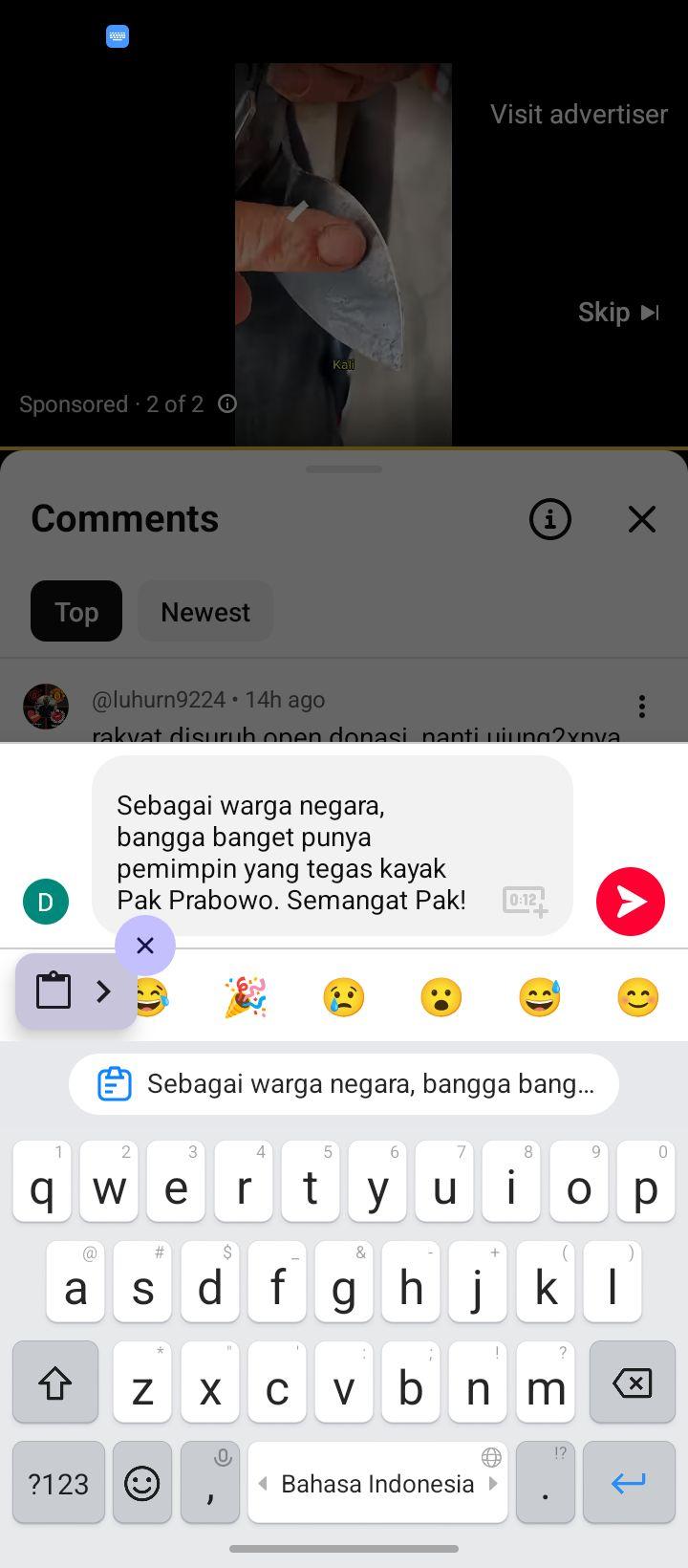Switch to Newest comments

pyautogui.click(x=205, y=612)
